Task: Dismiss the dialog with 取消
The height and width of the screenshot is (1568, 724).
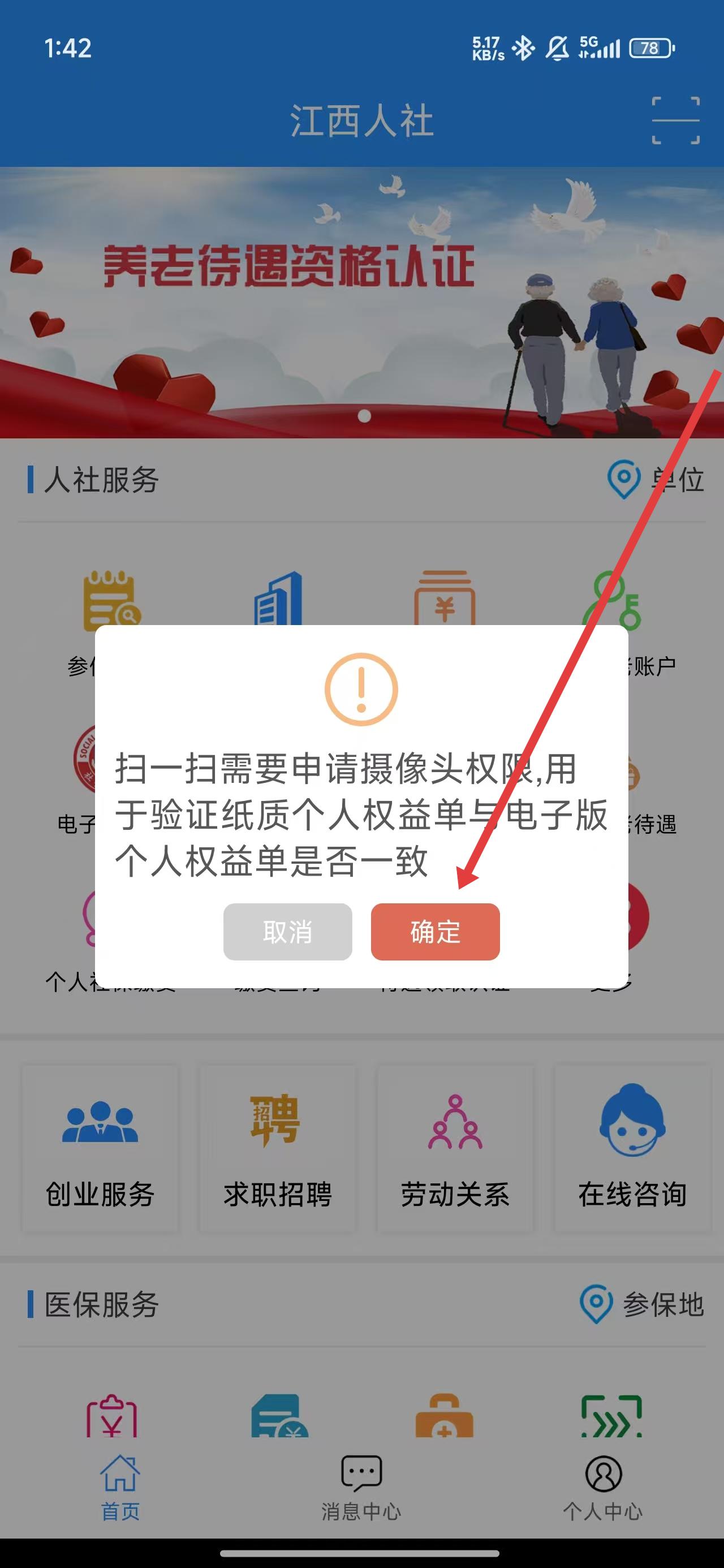Action: point(287,931)
